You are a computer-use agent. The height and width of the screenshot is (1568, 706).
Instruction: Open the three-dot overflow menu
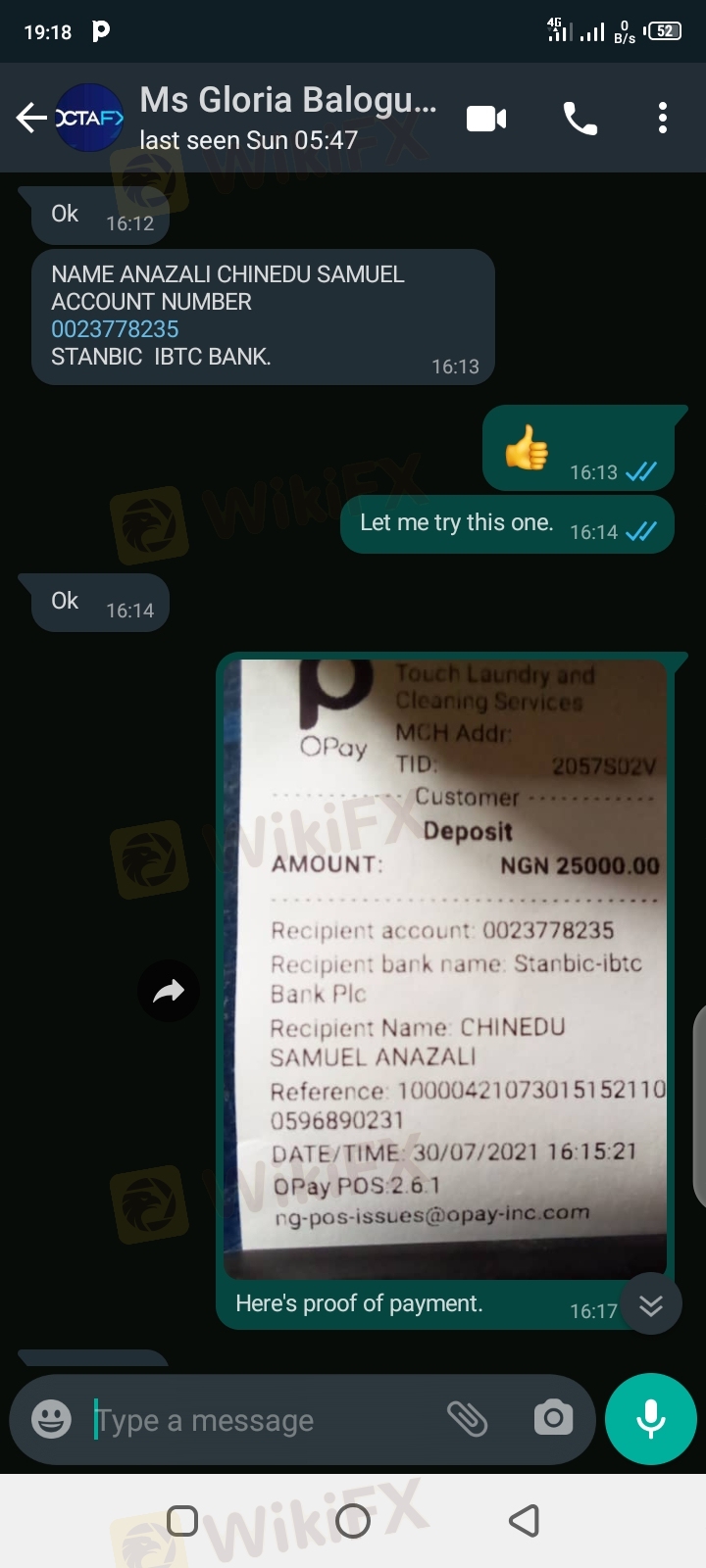(x=663, y=119)
